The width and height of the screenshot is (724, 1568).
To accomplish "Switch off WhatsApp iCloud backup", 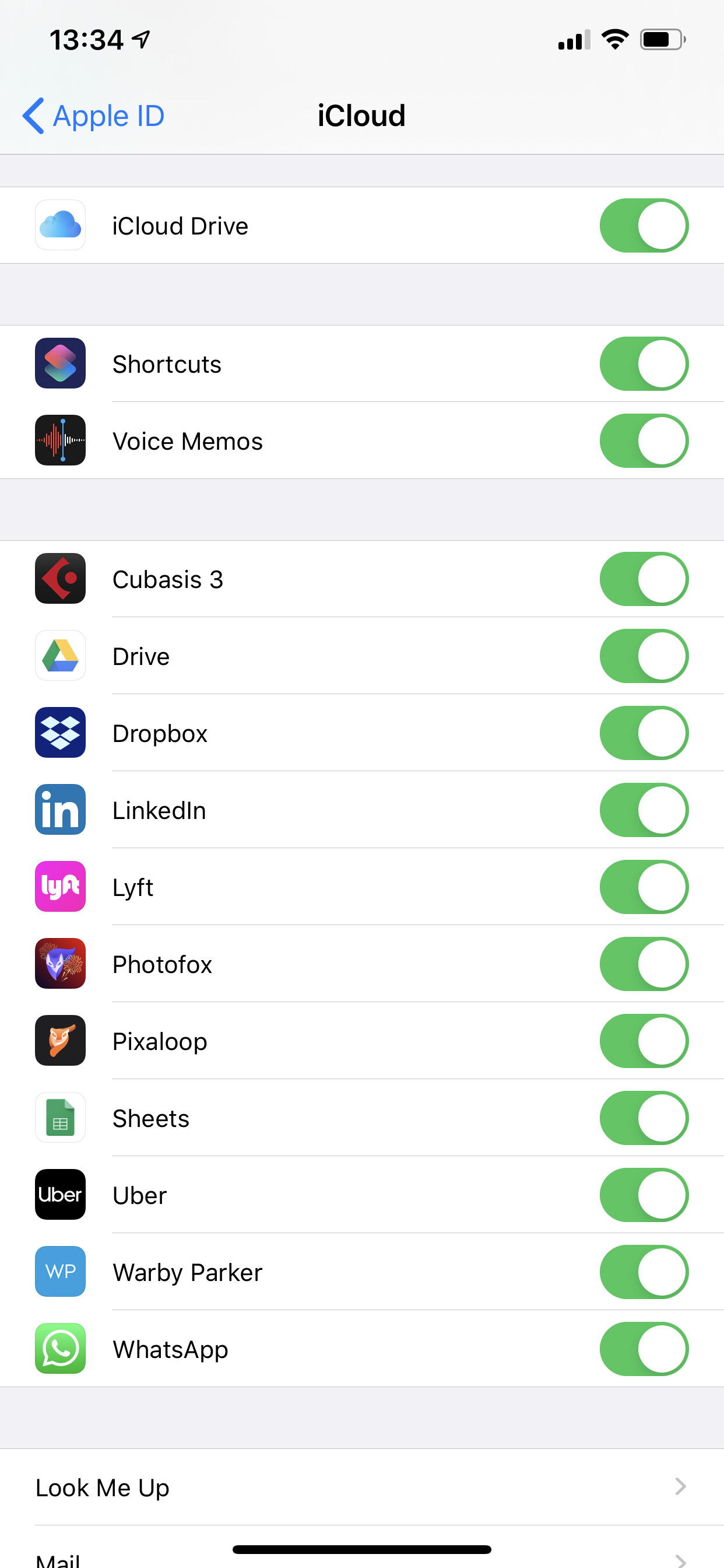I will coord(644,1349).
